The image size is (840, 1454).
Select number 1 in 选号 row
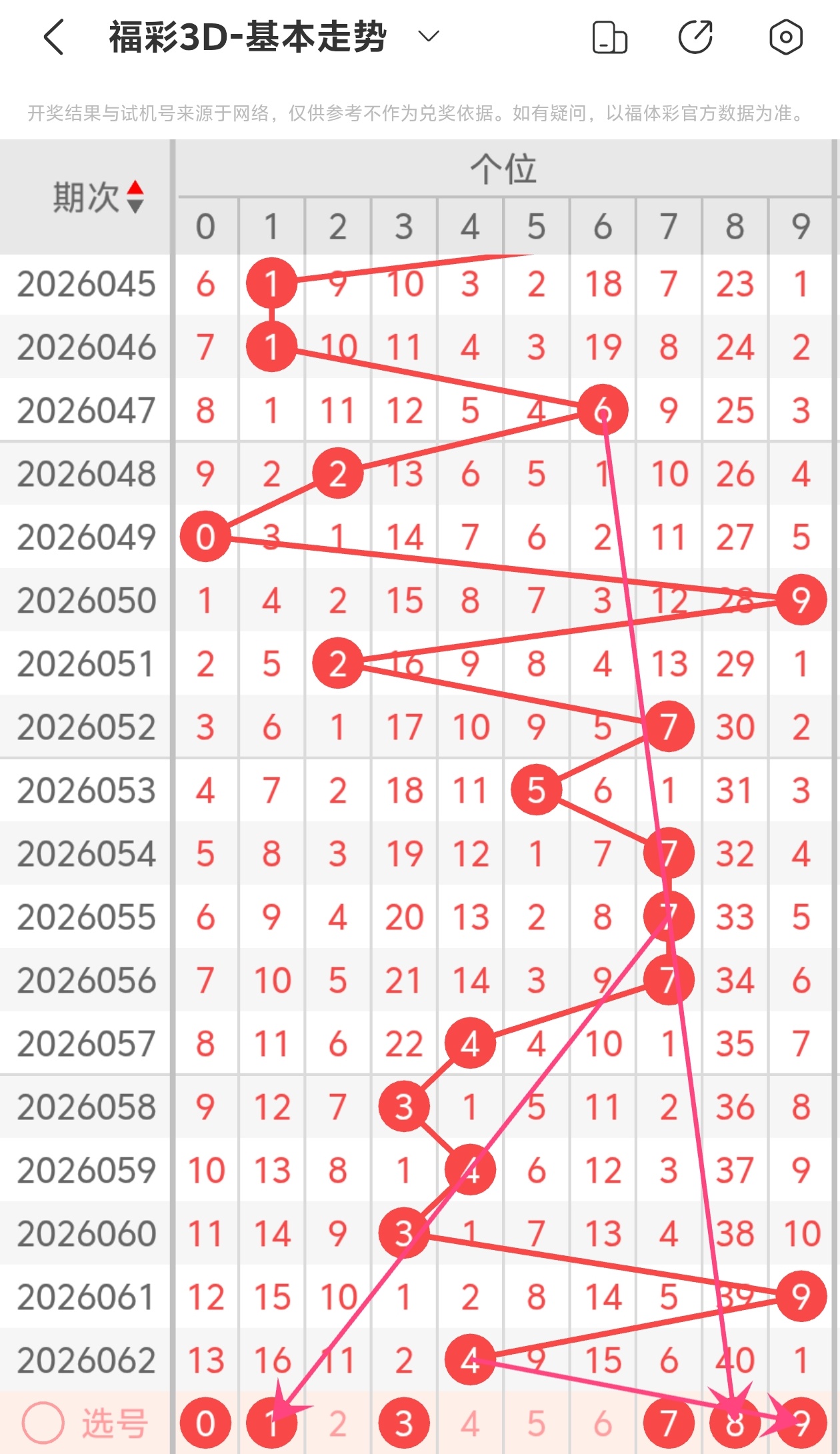tap(271, 1423)
